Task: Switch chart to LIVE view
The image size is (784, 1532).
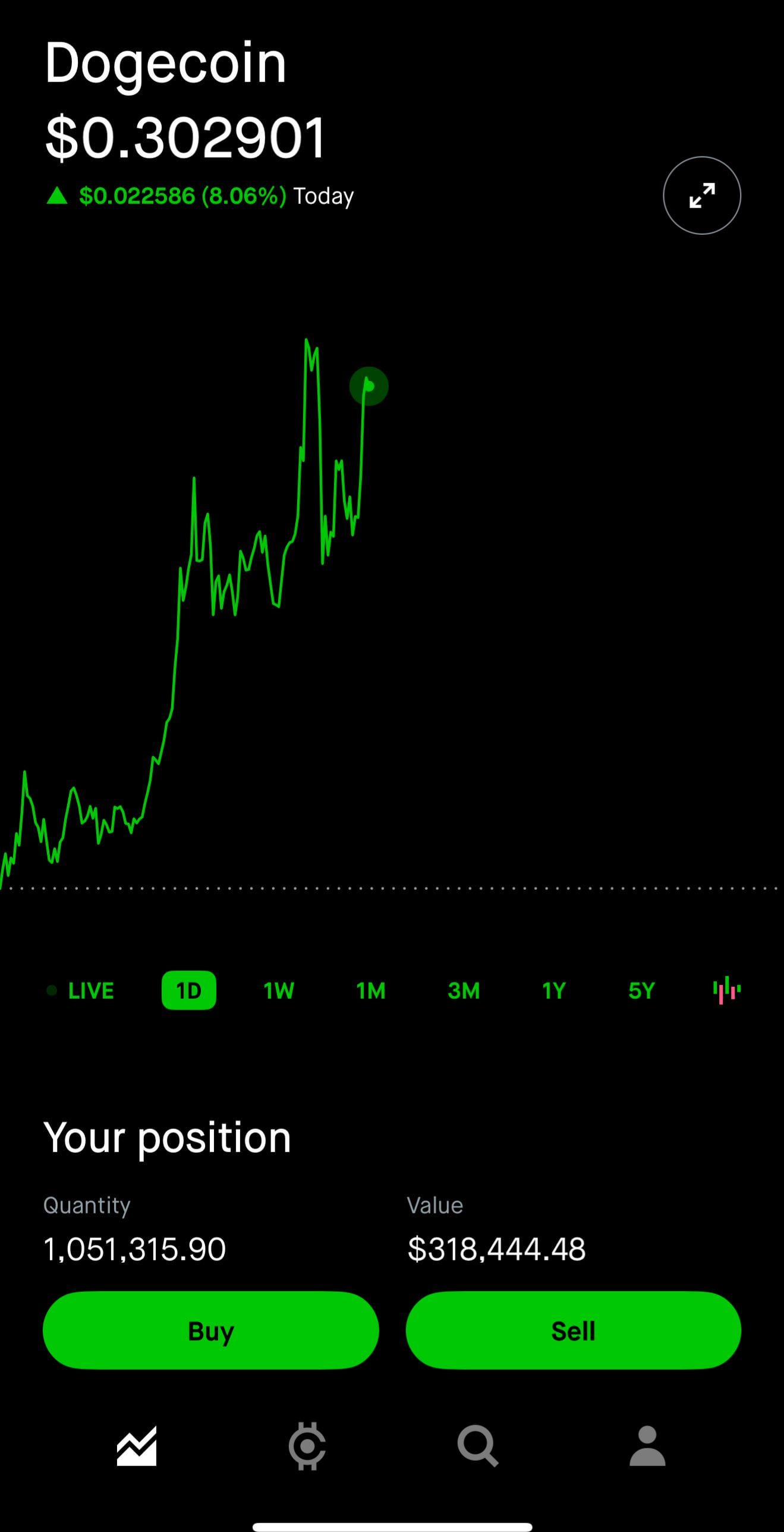Action: point(80,991)
